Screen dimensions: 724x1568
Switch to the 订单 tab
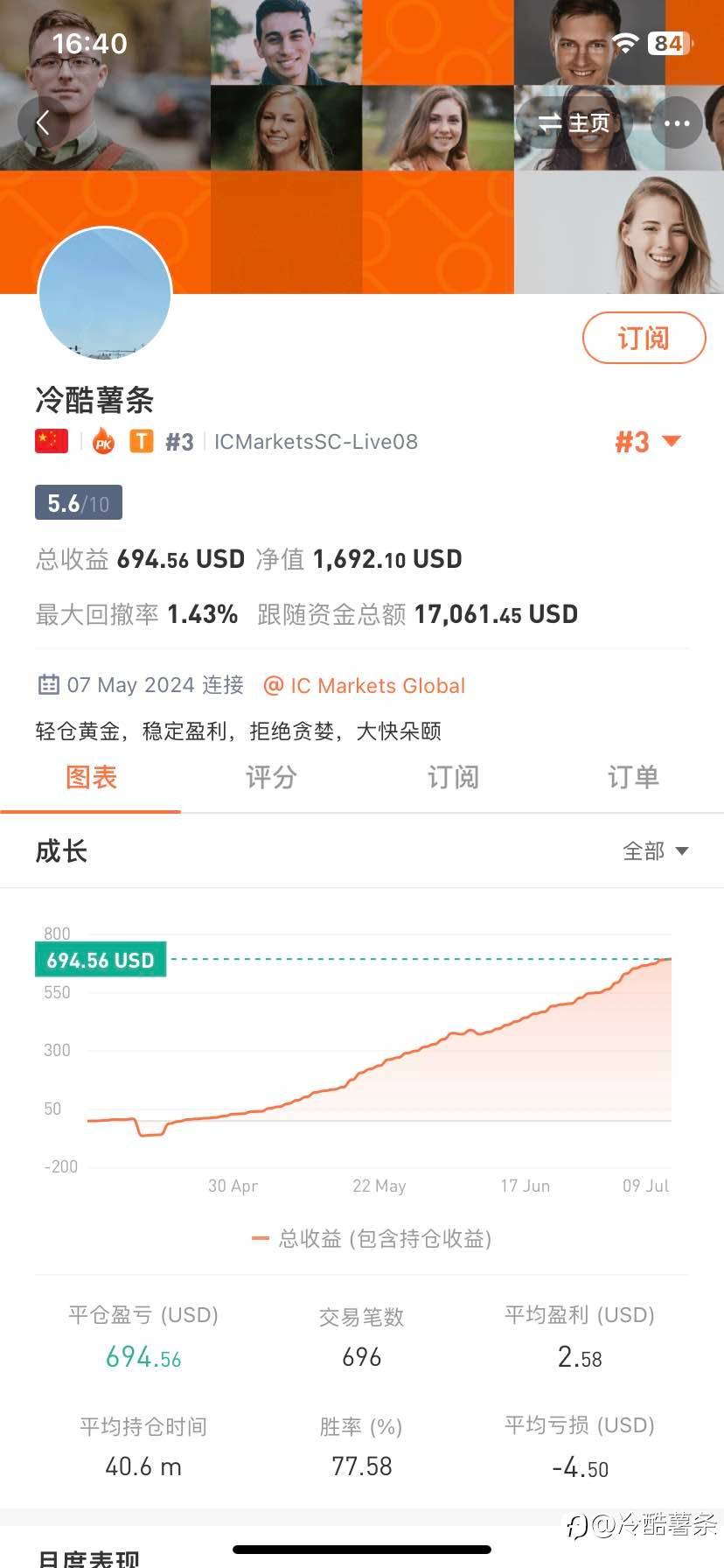[x=633, y=777]
